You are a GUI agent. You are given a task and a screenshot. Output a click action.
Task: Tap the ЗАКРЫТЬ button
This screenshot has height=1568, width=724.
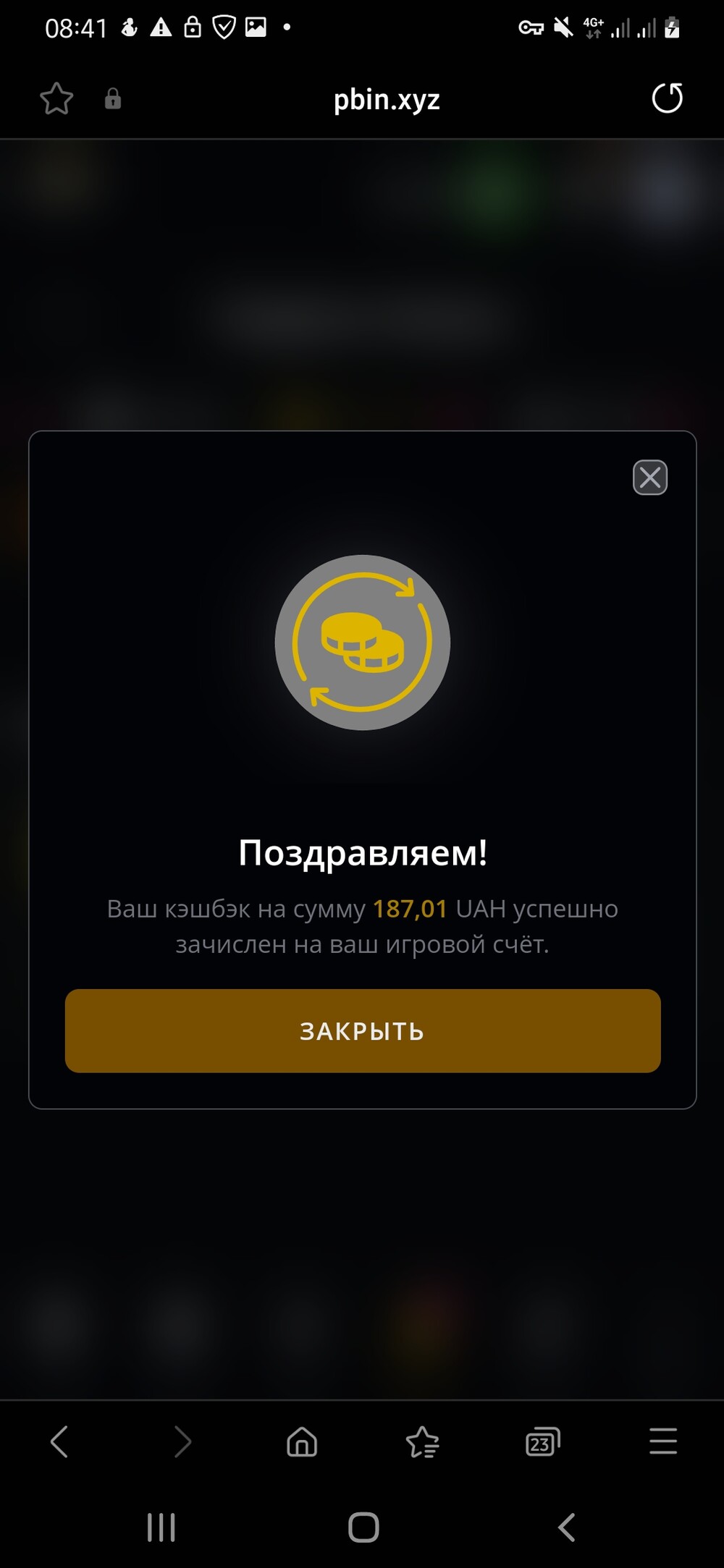(363, 1030)
